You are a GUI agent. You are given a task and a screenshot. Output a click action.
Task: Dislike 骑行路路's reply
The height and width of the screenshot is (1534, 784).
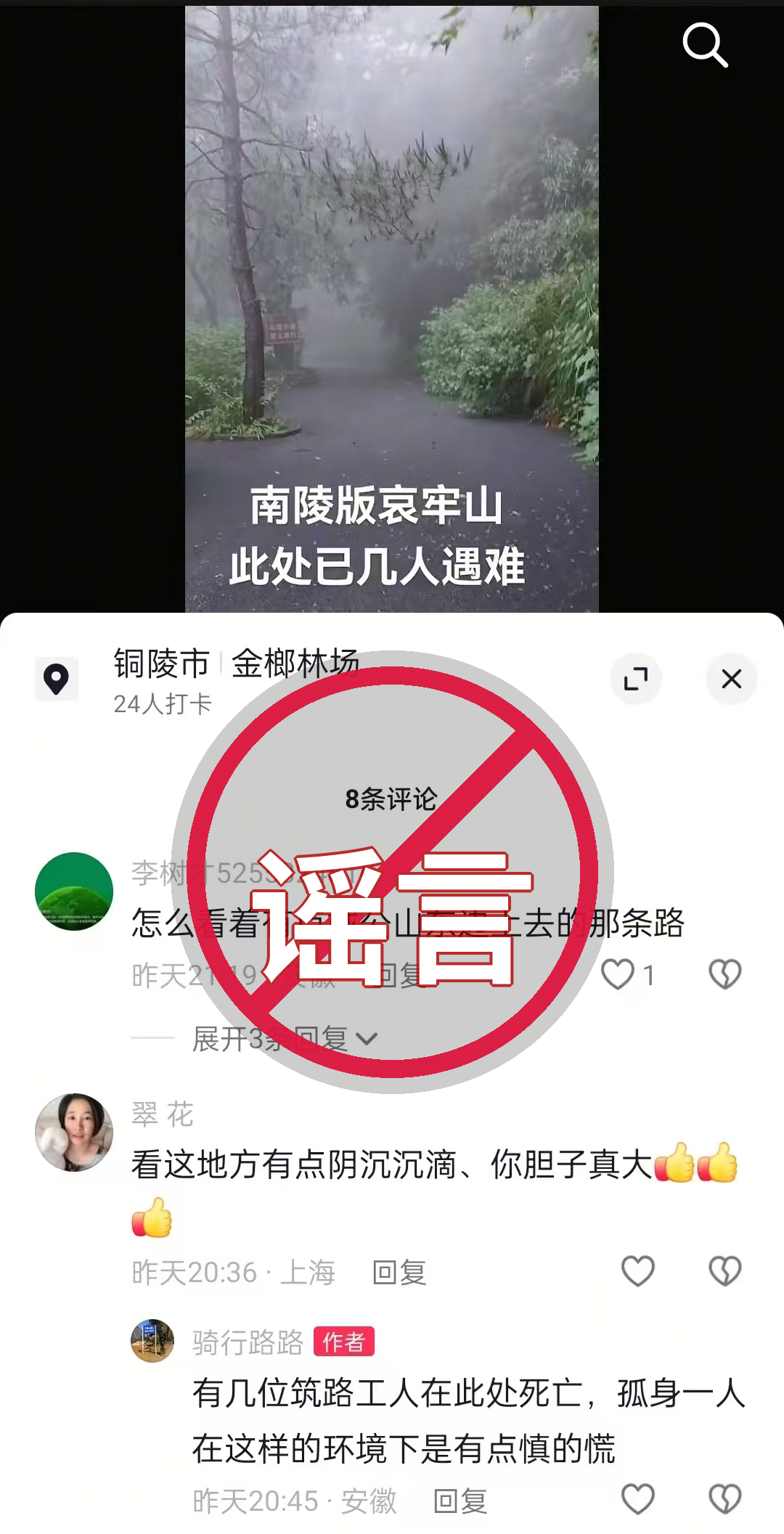[724, 1499]
